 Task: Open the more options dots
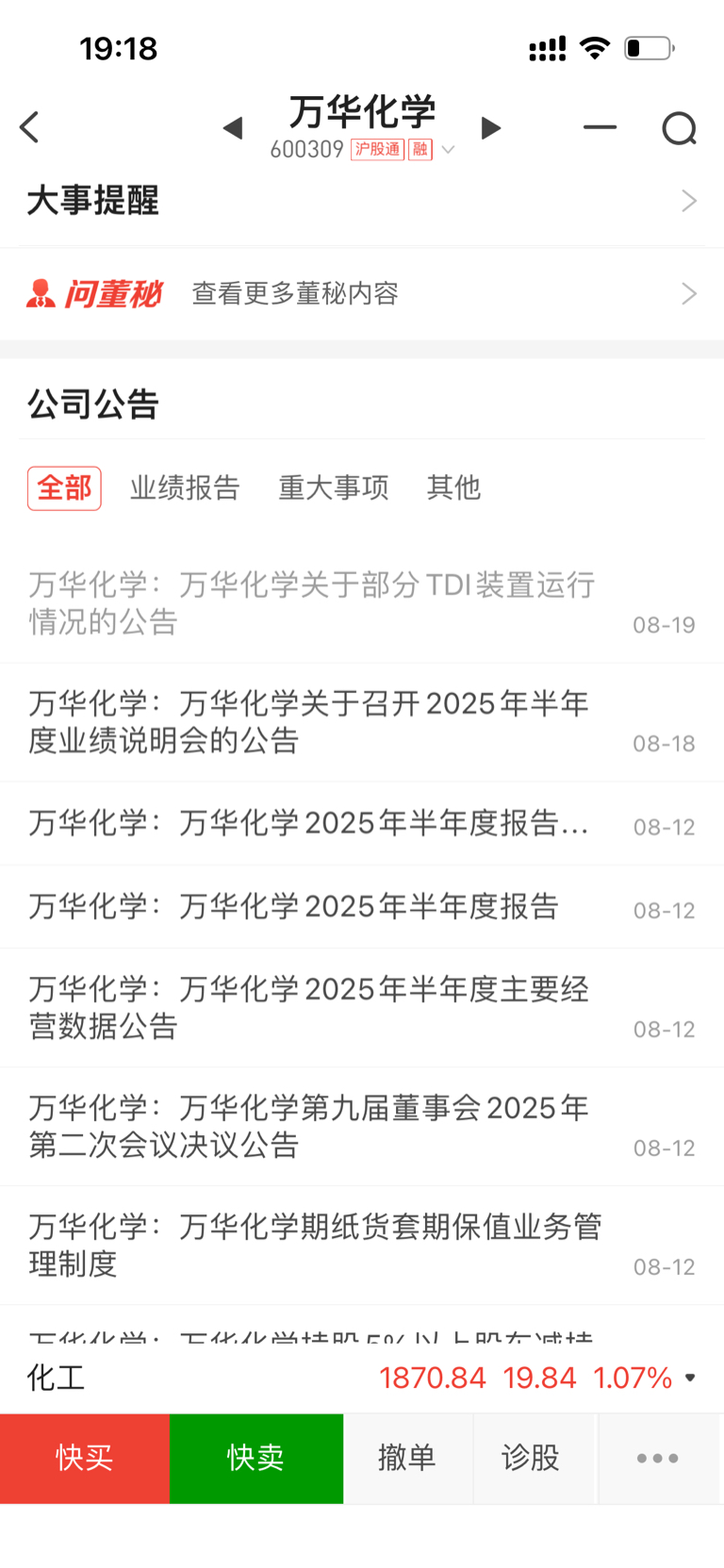tap(658, 1458)
